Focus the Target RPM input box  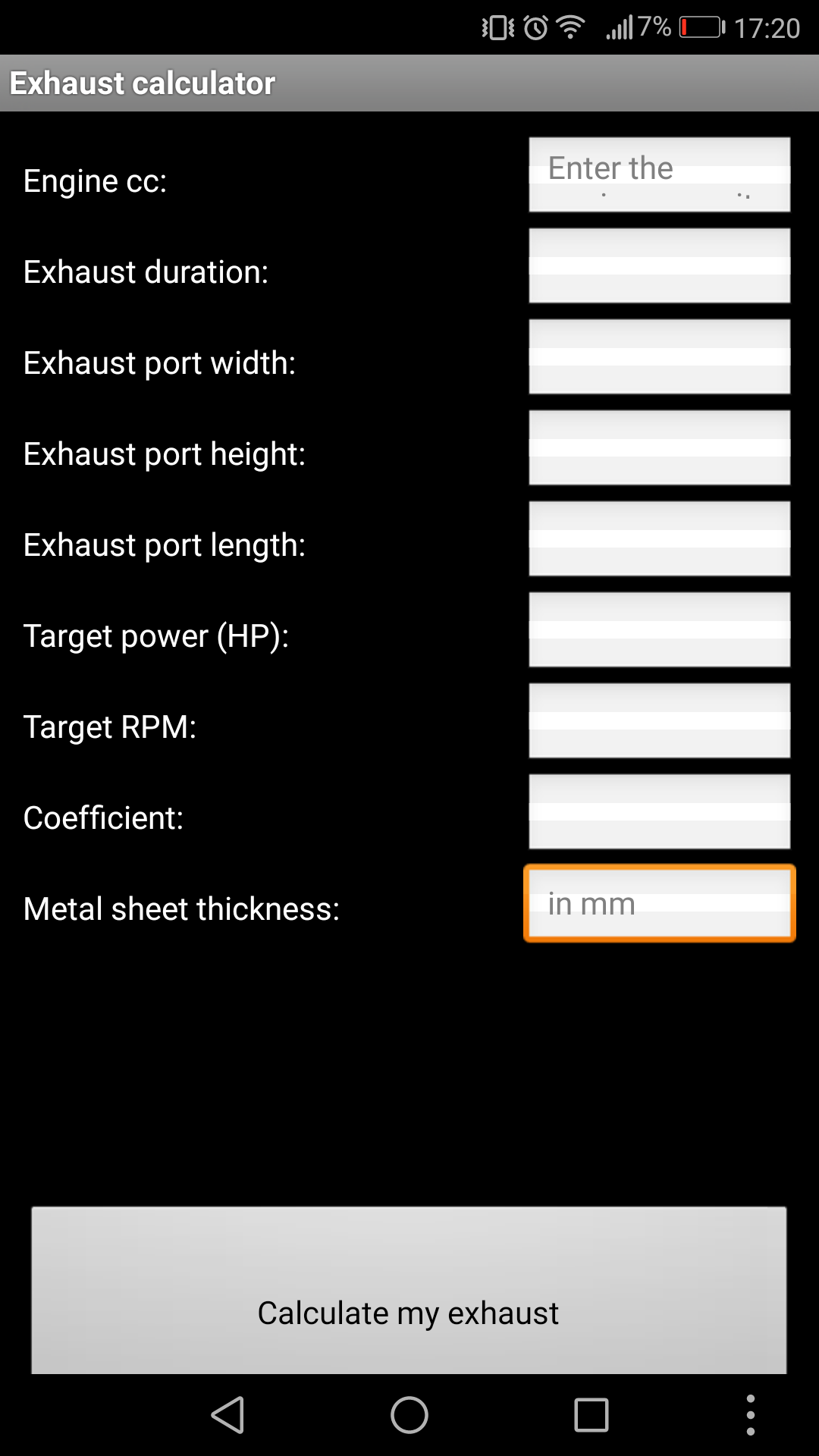point(659,720)
